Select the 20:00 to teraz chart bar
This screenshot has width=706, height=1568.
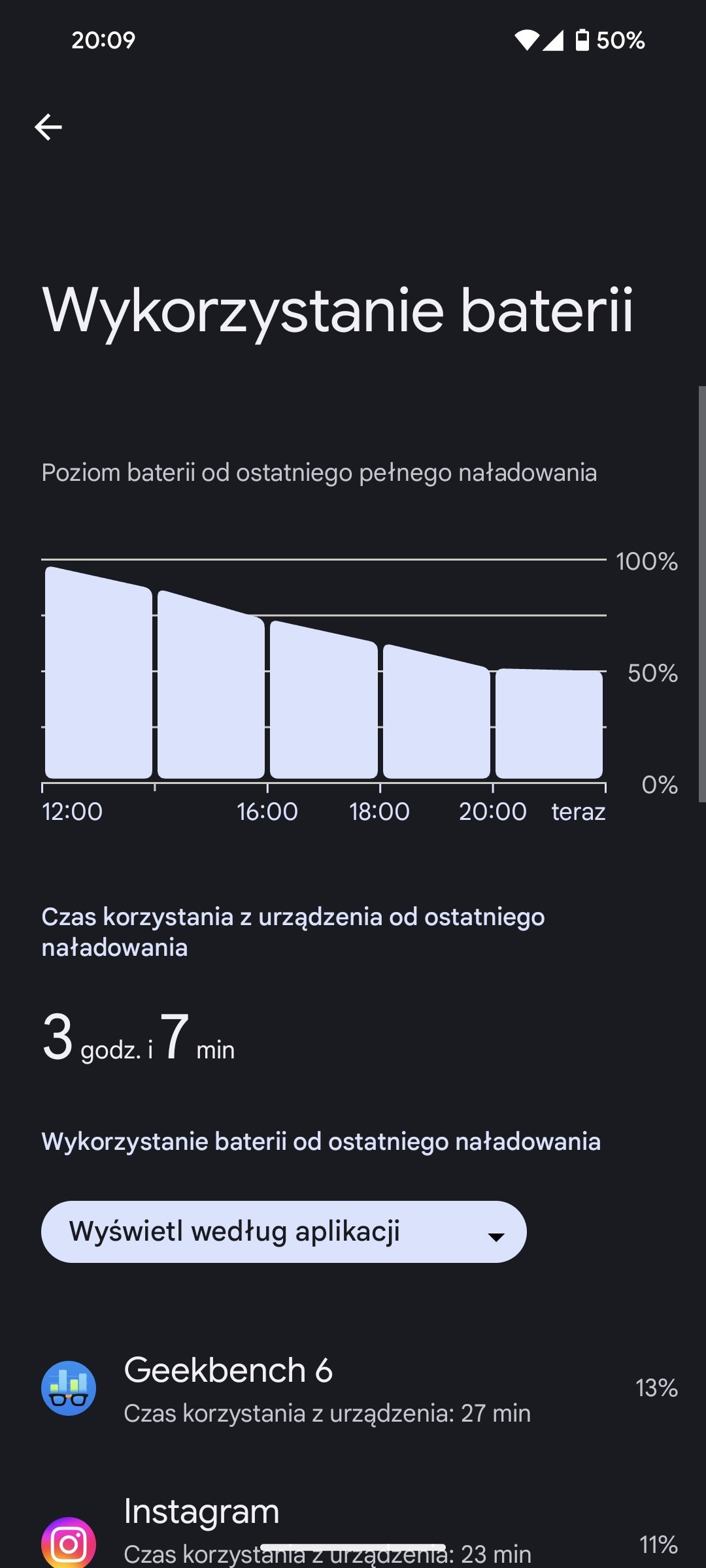549,723
